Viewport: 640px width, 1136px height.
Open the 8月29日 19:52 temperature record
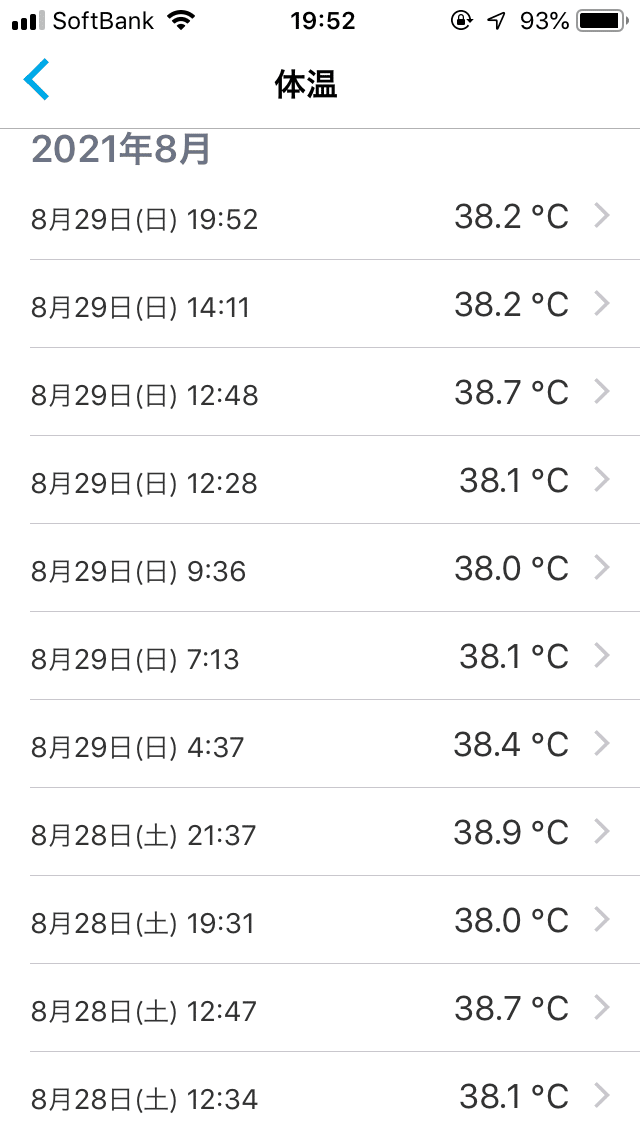pyautogui.click(x=320, y=217)
